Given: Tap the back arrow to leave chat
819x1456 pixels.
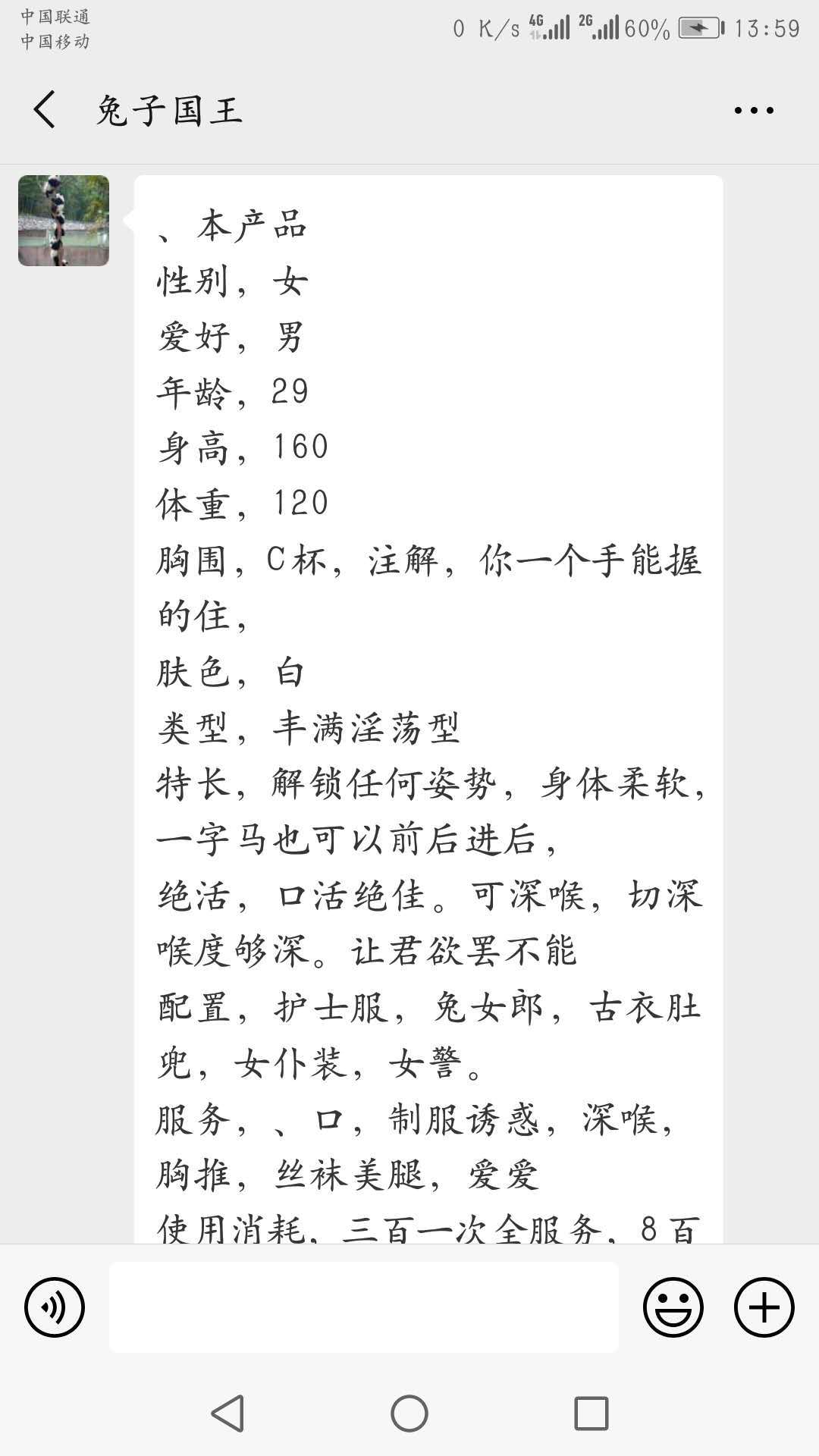Looking at the screenshot, I should (43, 110).
